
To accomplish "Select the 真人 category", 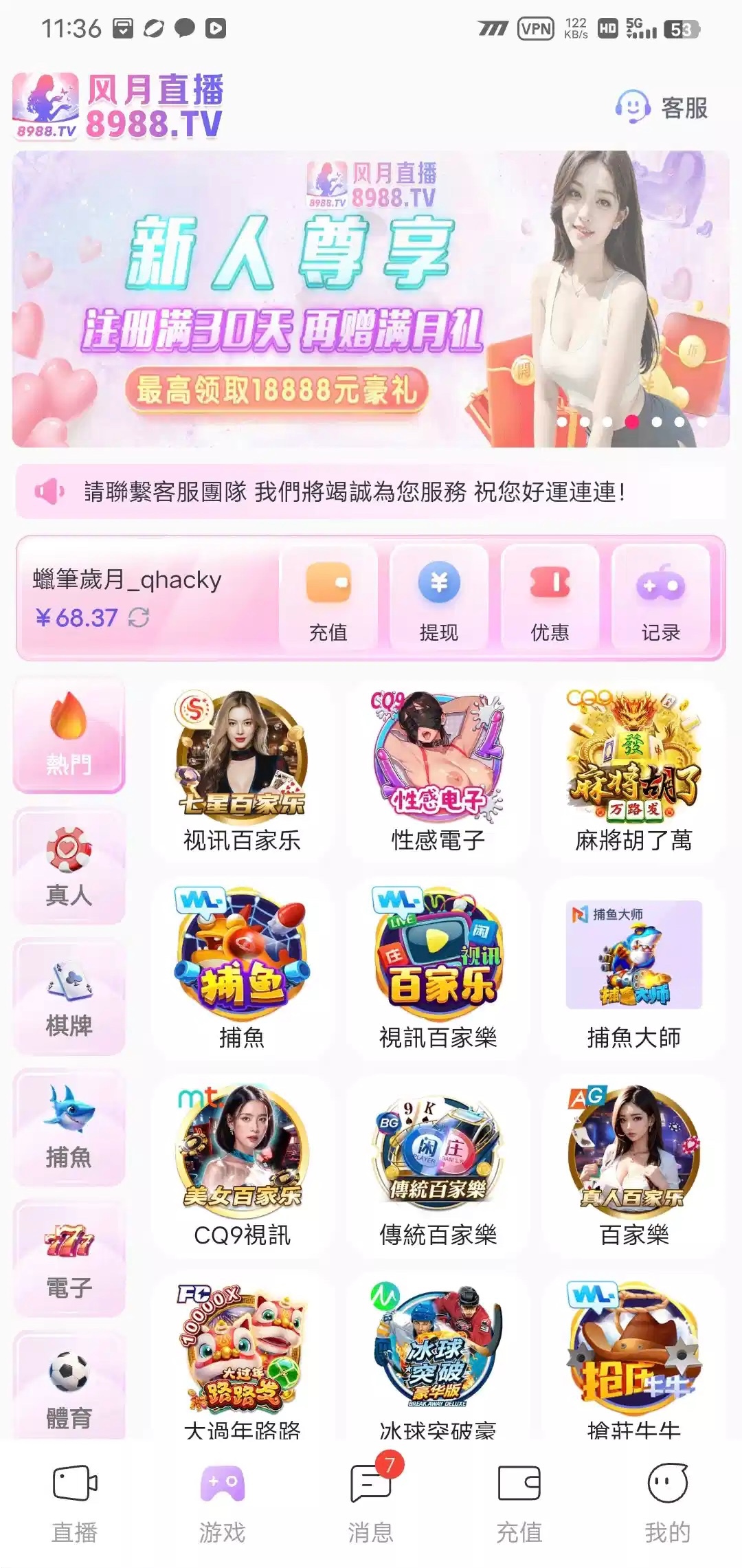I will point(69,866).
